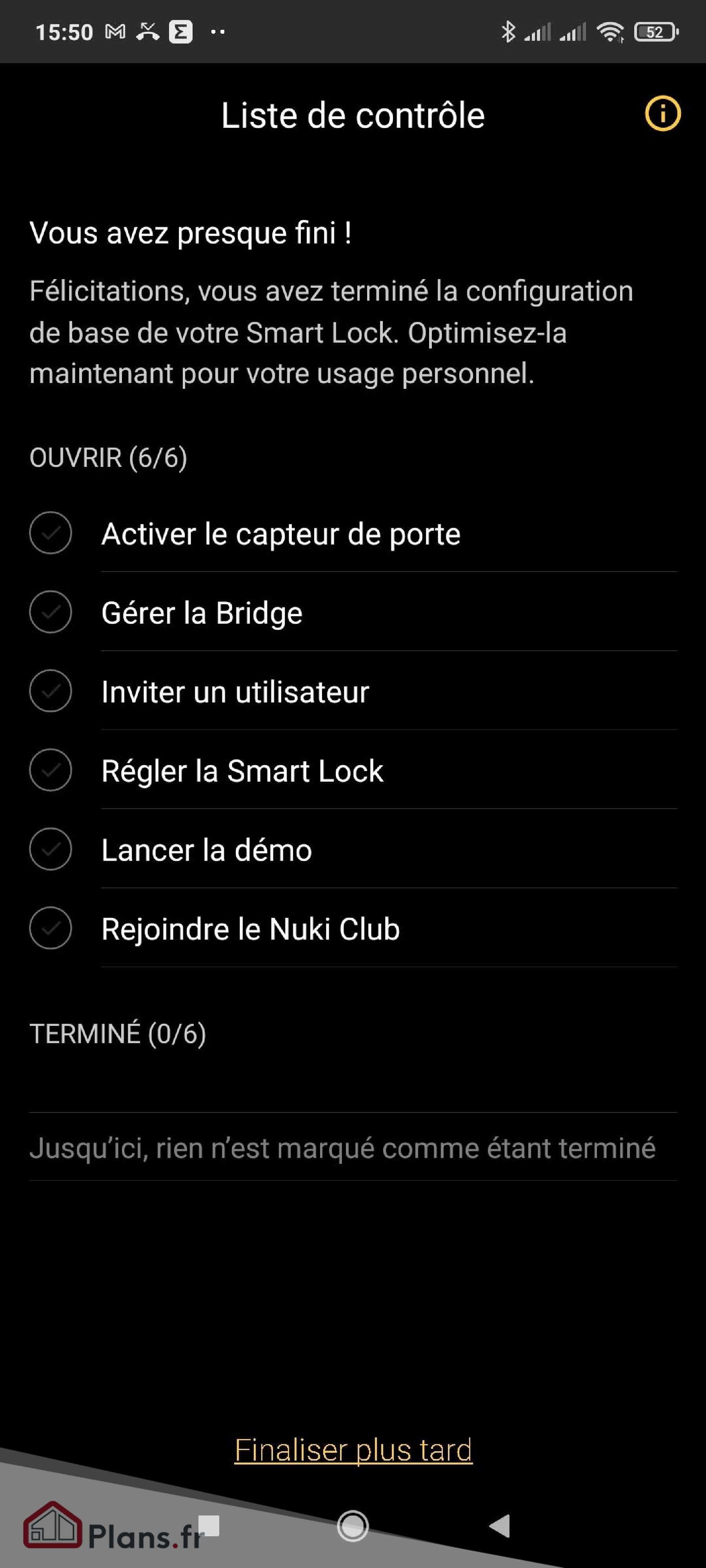Open the info icon in the header

662,114
